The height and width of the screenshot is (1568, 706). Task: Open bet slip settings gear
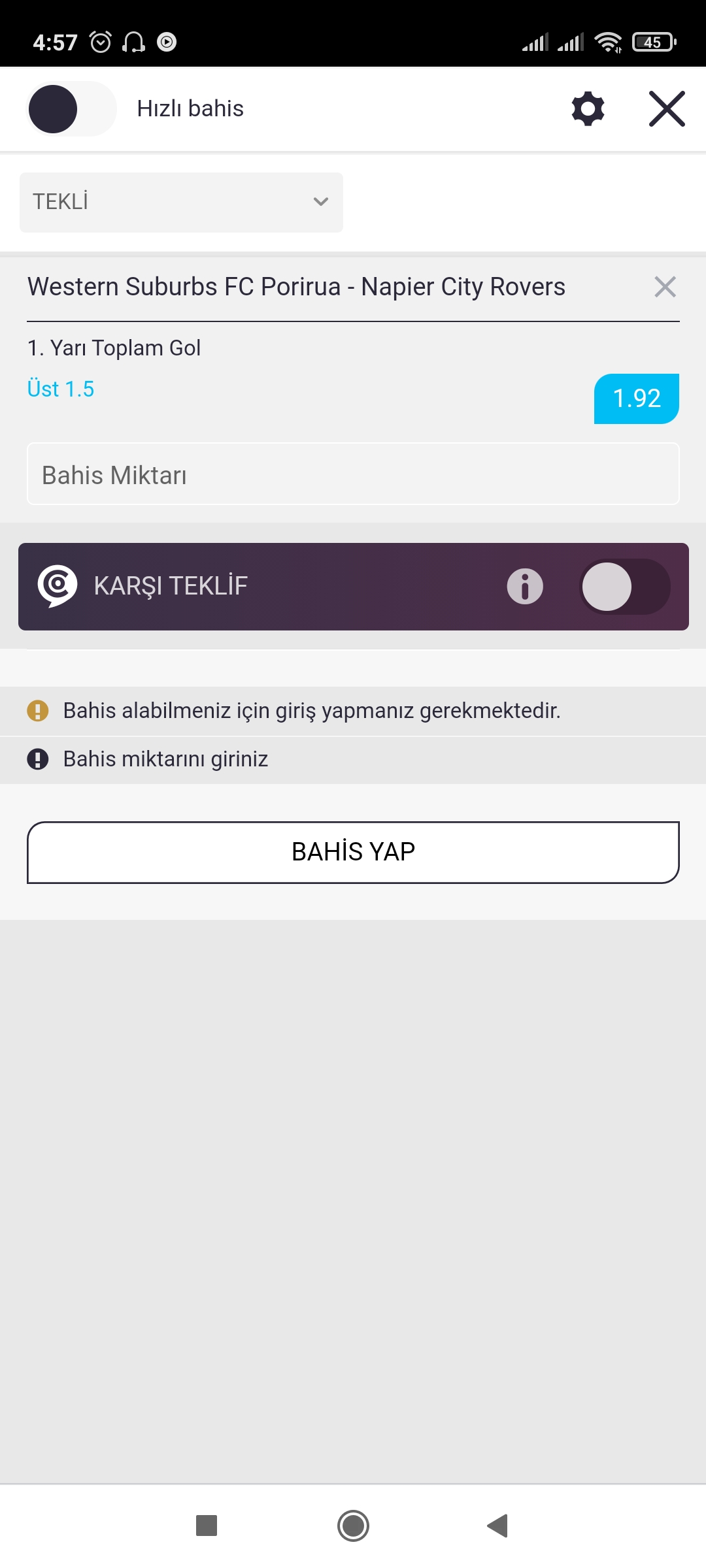coord(588,108)
